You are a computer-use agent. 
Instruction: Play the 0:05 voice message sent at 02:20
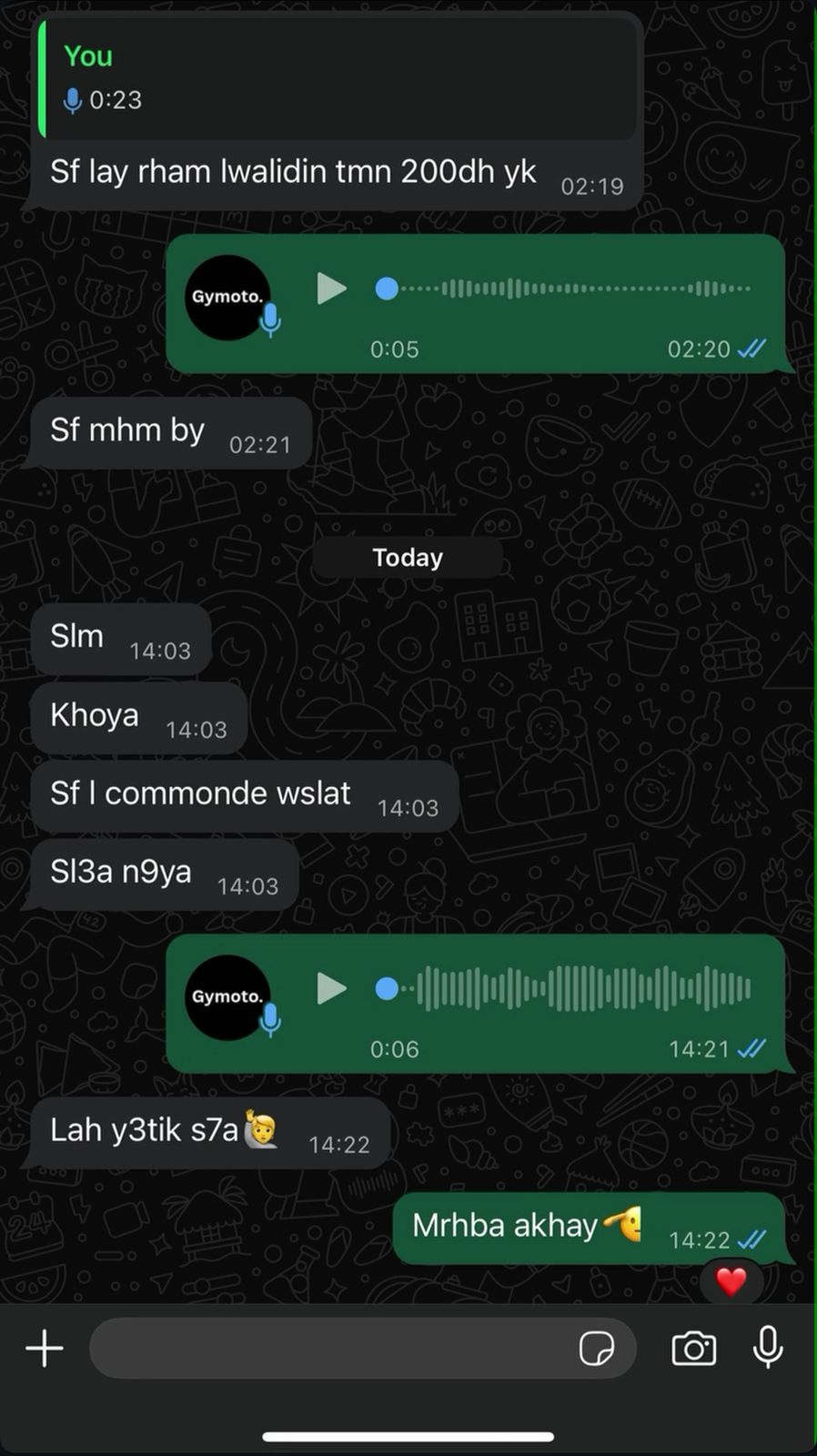[331, 289]
